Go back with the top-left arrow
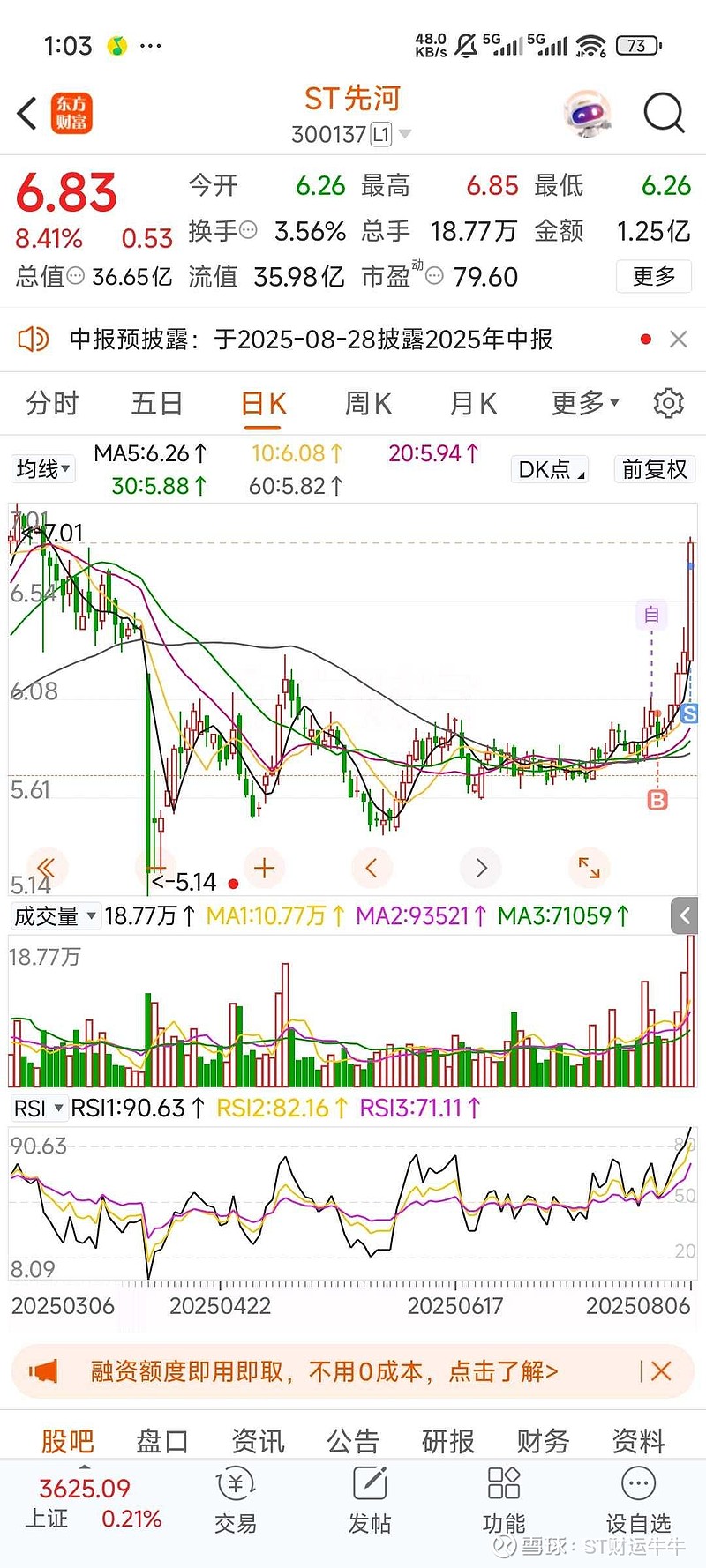The width and height of the screenshot is (706, 1568). click(27, 114)
